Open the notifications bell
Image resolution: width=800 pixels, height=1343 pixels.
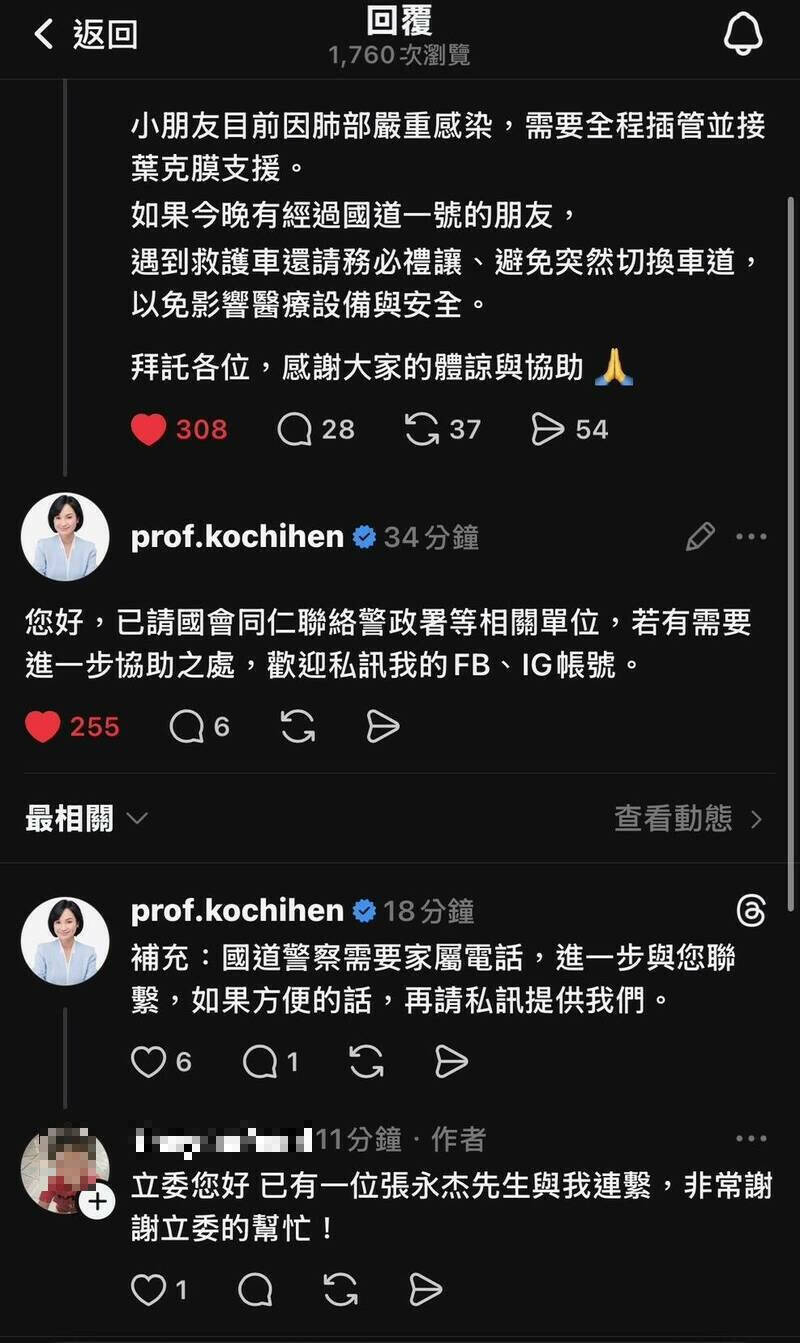(743, 34)
